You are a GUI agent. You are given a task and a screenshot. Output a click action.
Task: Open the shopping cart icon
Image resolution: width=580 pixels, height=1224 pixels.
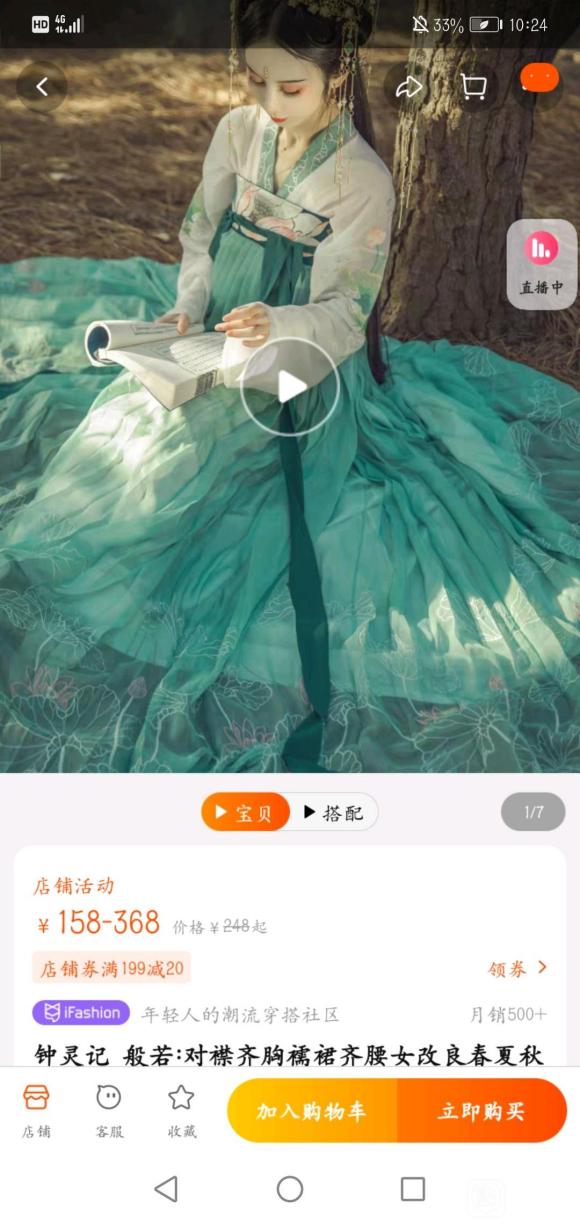(474, 86)
